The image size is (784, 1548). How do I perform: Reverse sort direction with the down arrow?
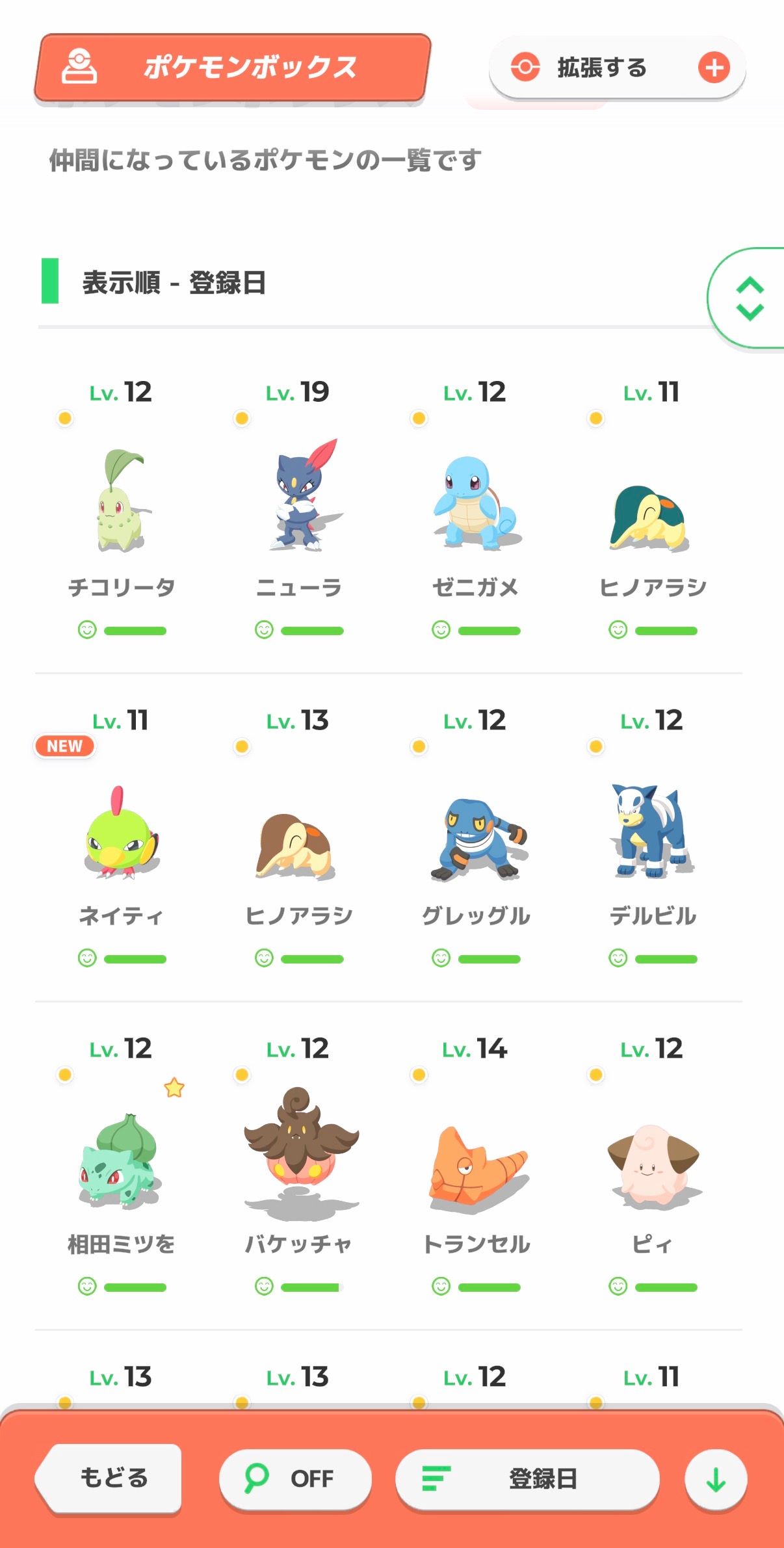pyautogui.click(x=716, y=1480)
